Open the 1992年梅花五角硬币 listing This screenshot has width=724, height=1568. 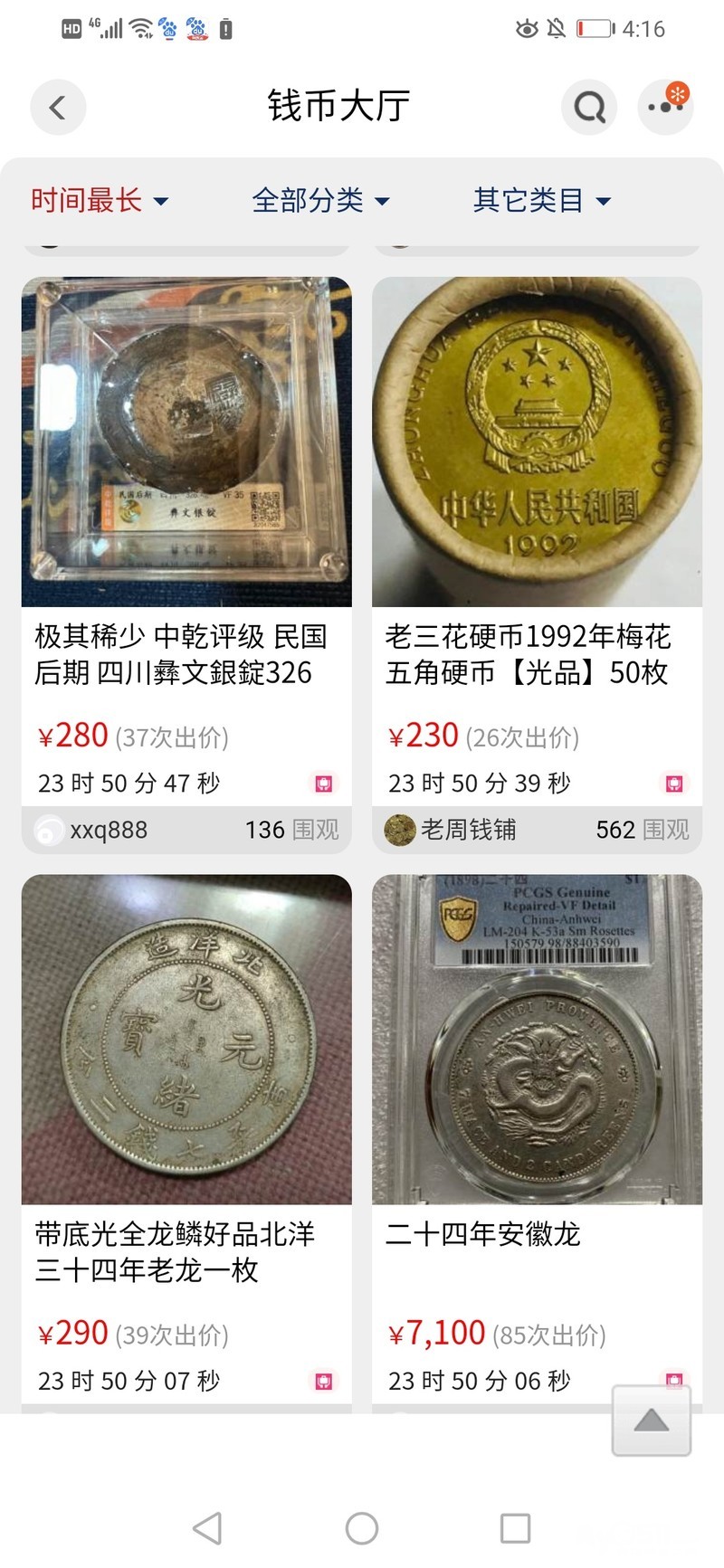pyautogui.click(x=537, y=443)
